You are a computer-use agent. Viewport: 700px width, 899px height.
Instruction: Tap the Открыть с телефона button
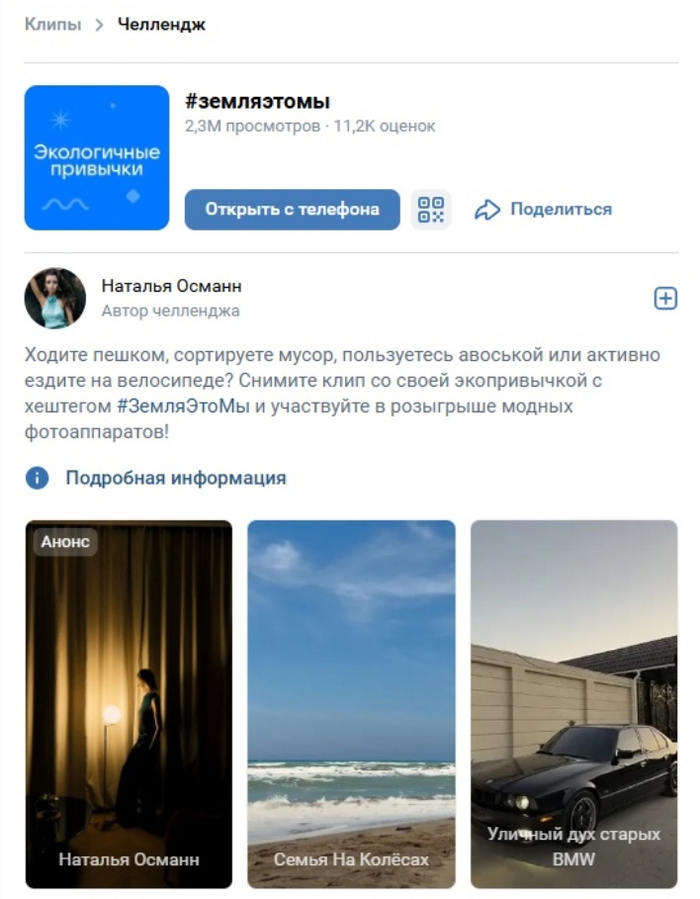click(x=292, y=210)
